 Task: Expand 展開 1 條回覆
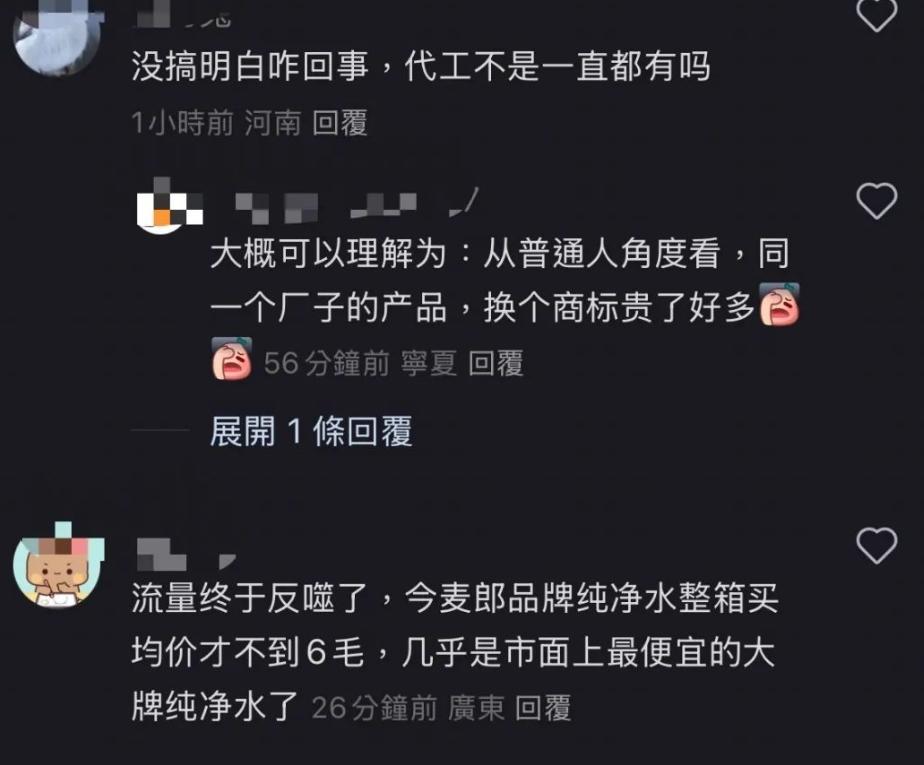310,432
